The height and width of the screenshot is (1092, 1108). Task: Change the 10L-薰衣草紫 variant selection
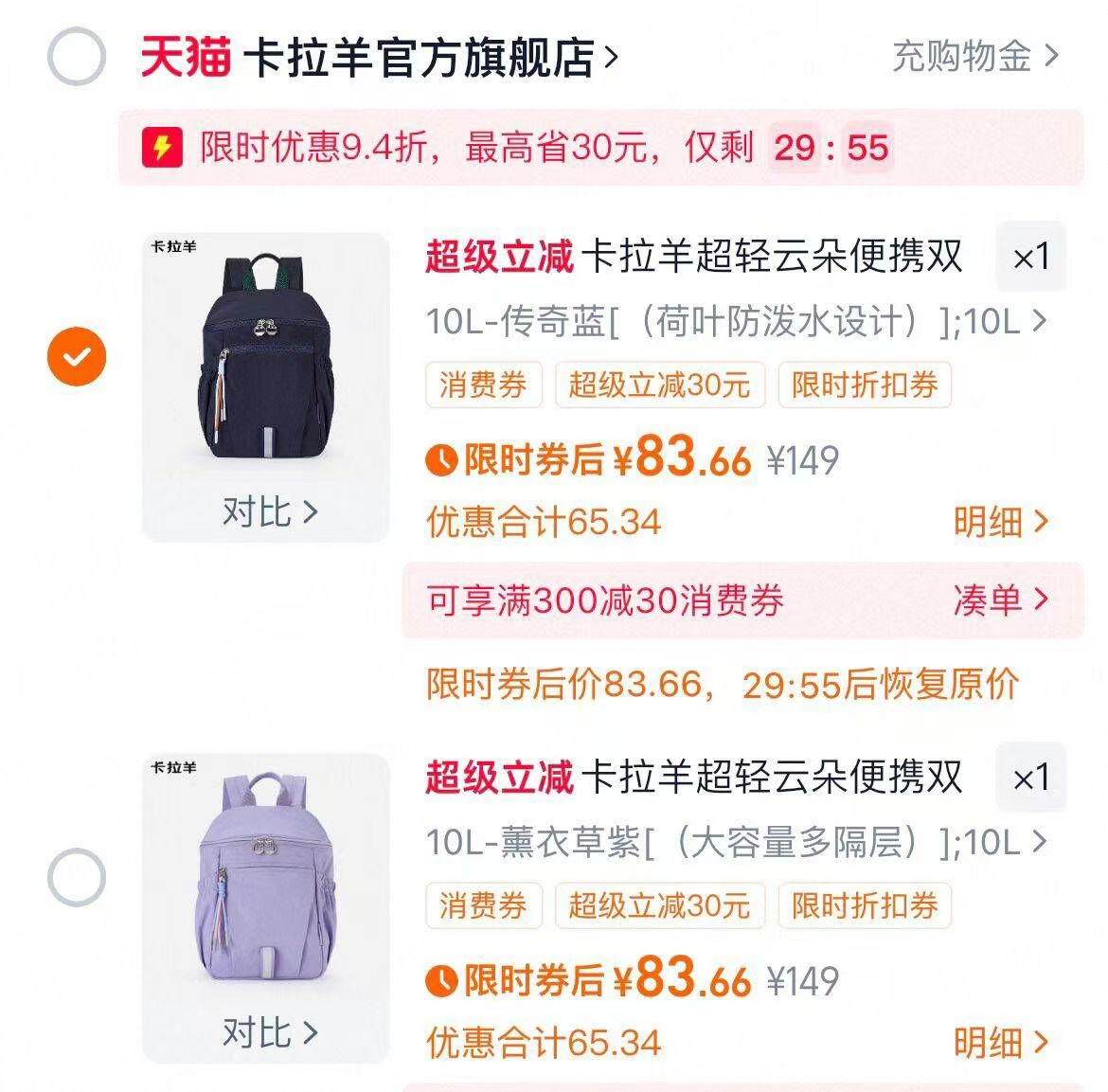(736, 842)
